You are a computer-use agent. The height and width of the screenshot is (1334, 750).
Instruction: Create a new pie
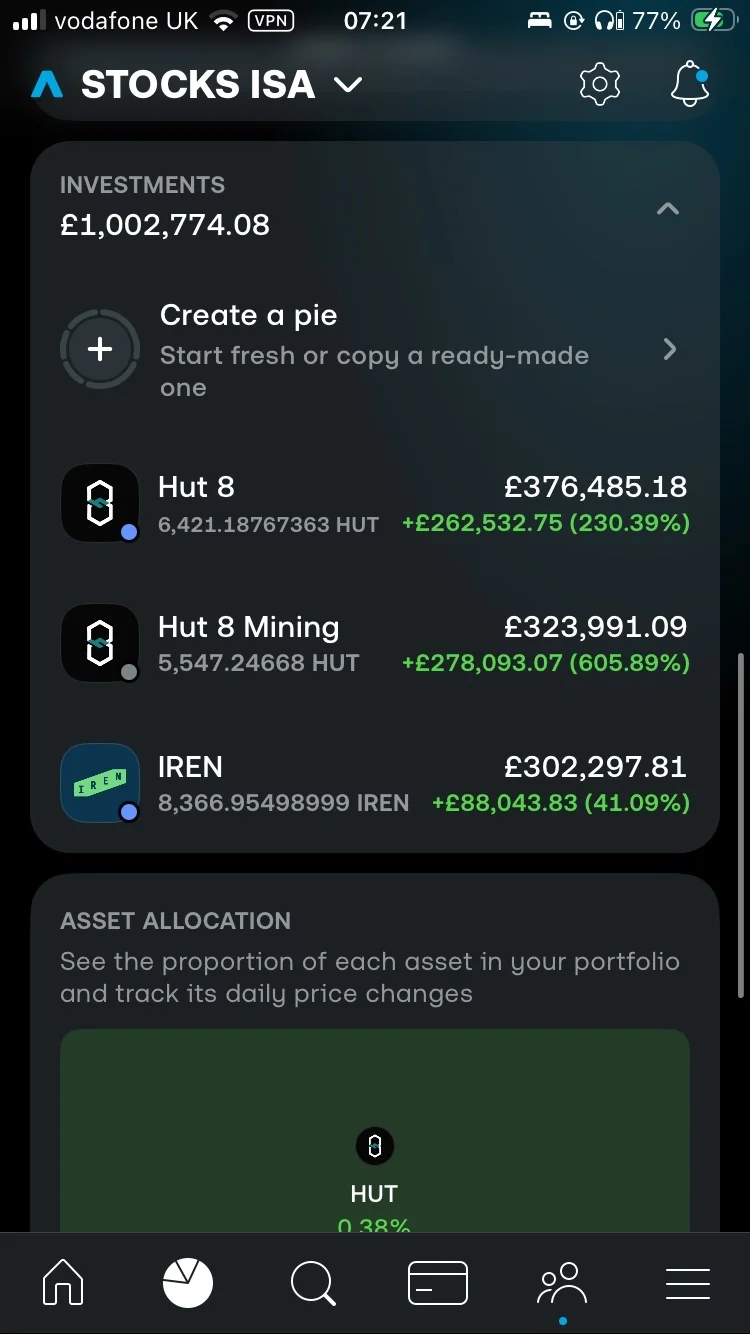point(374,350)
